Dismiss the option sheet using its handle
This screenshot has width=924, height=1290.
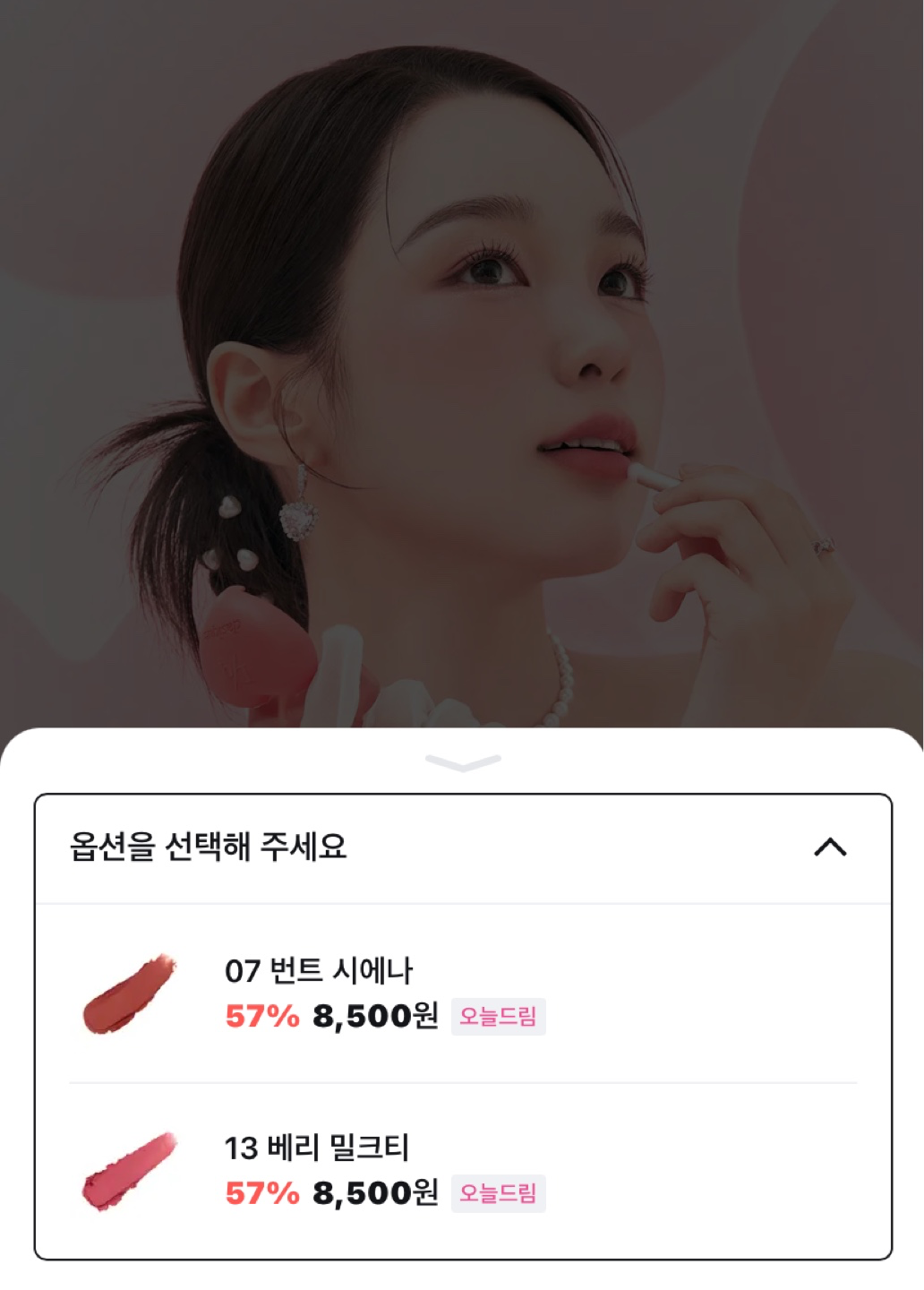pyautogui.click(x=463, y=762)
